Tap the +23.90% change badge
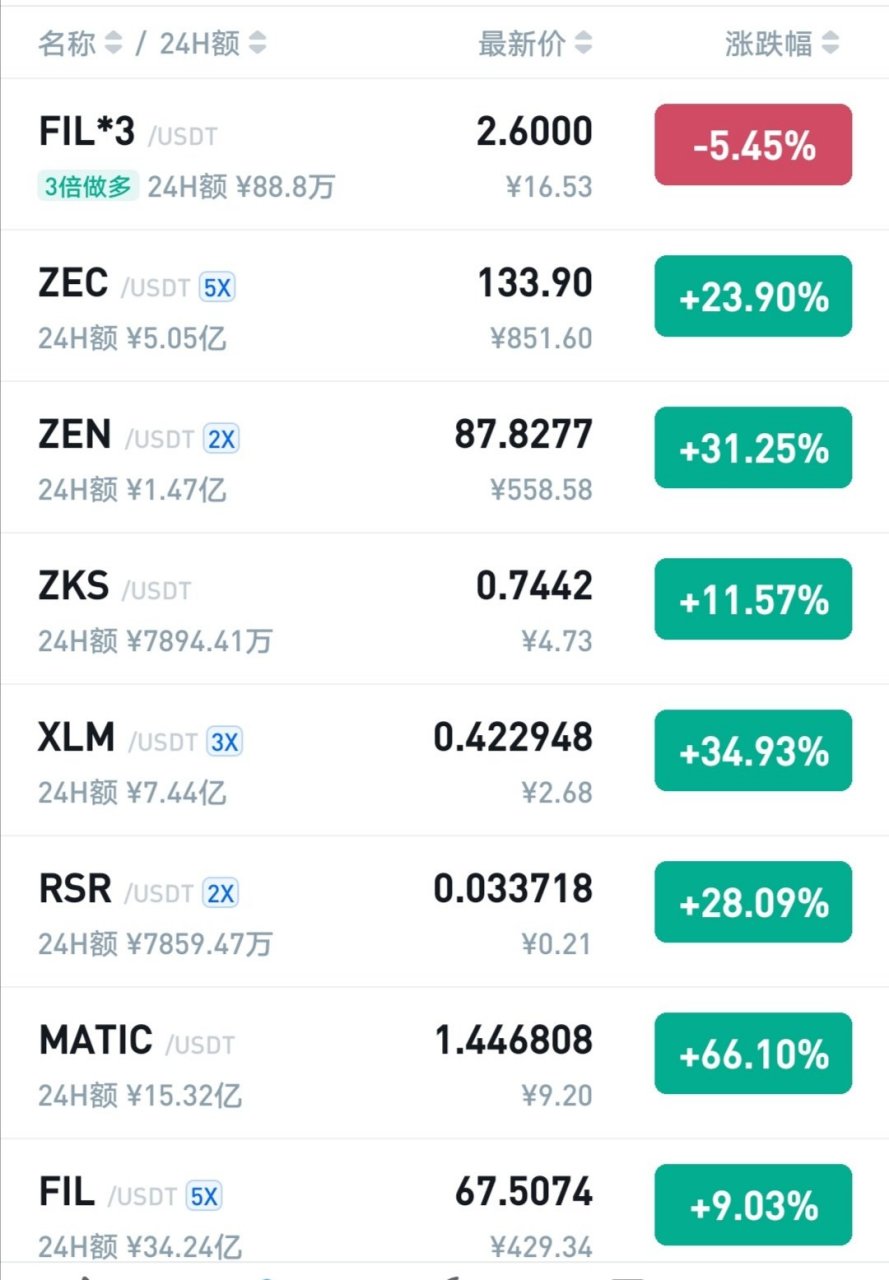This screenshot has height=1280, width=889. (753, 296)
